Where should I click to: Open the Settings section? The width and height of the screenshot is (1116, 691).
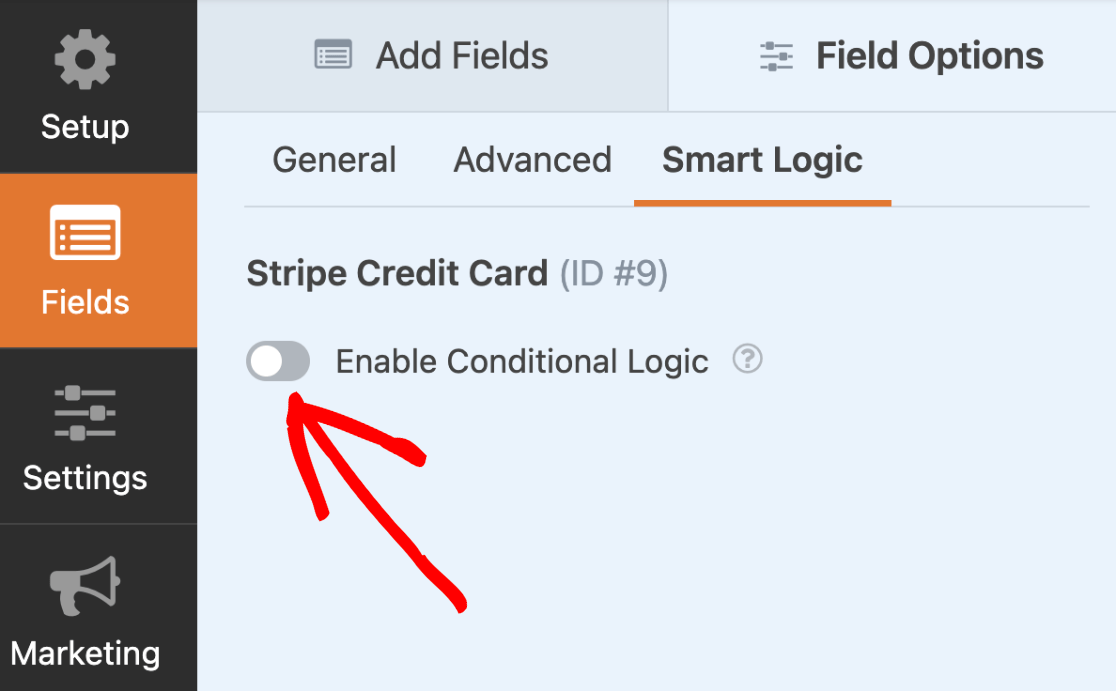(85, 438)
